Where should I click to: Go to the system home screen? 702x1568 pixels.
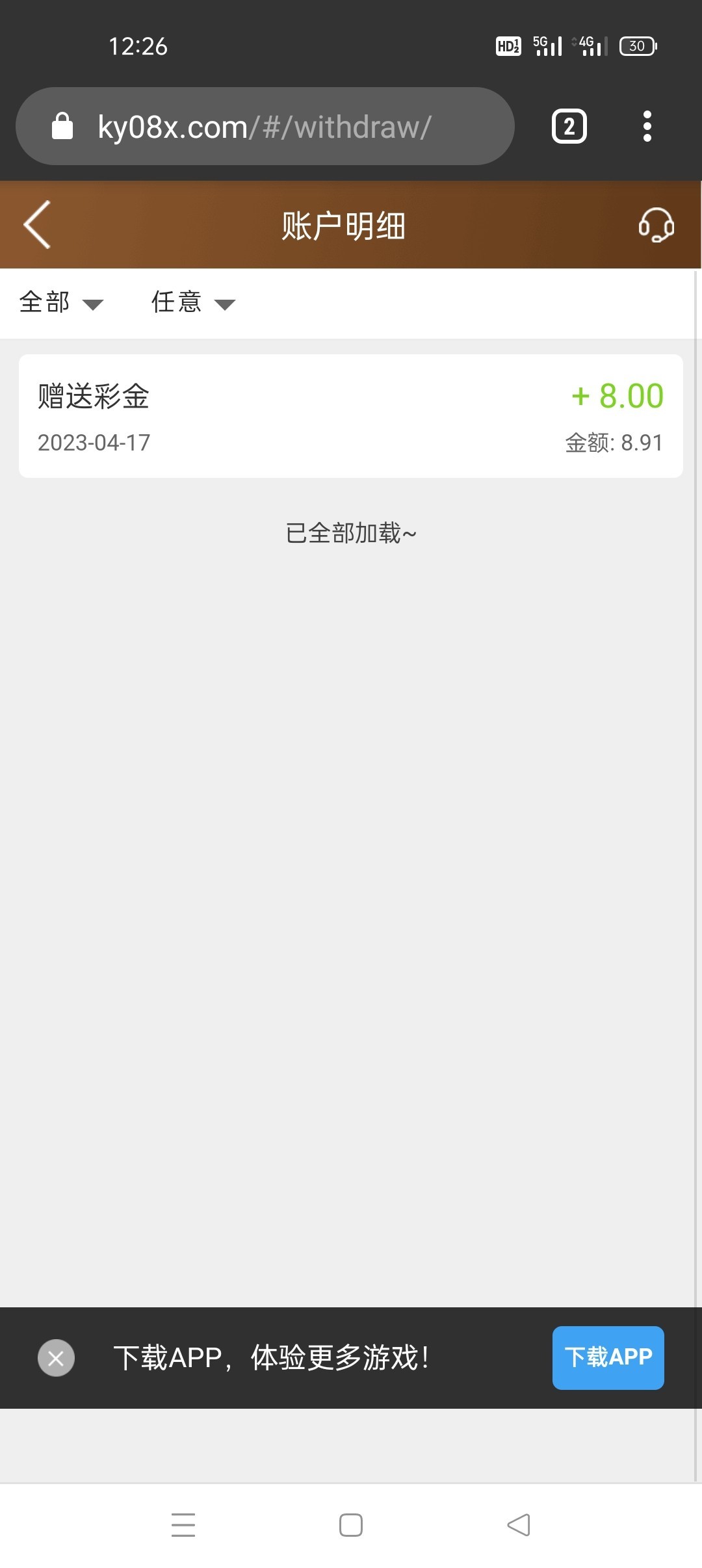pos(351,1524)
